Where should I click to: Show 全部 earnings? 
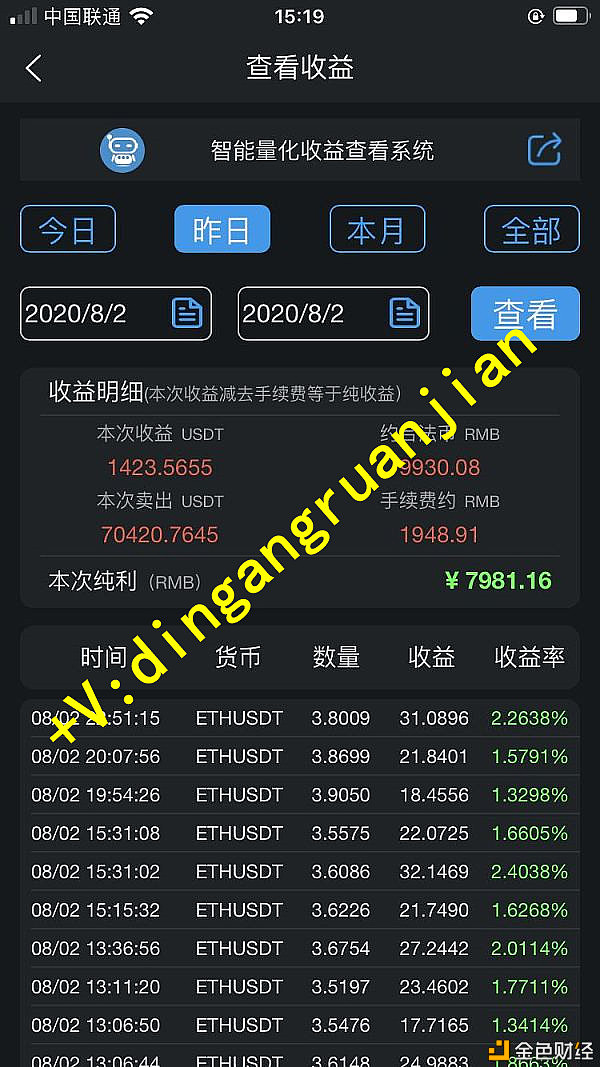531,229
